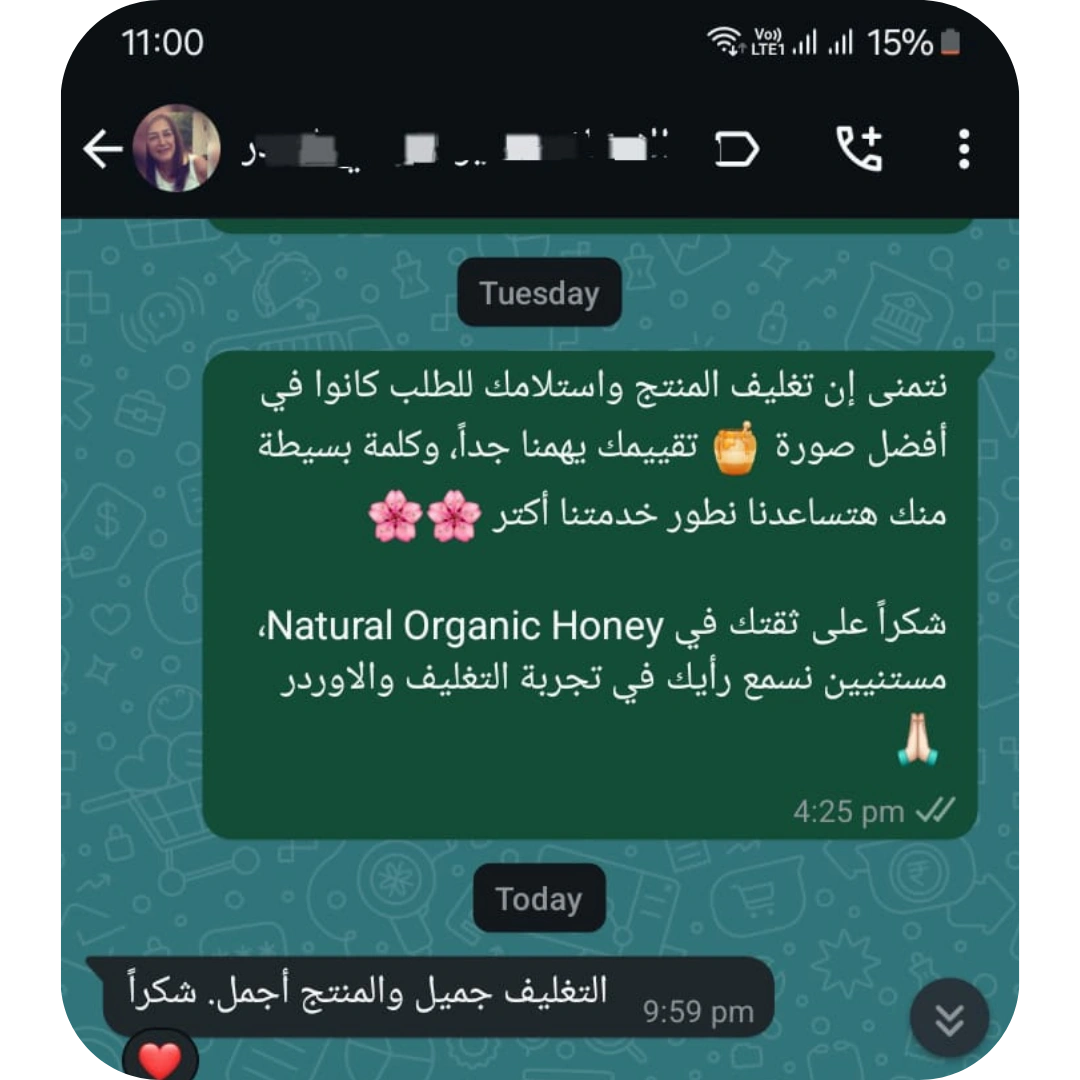Open the contact's profile picture
Viewport: 1080px width, 1080px height.
(x=176, y=148)
